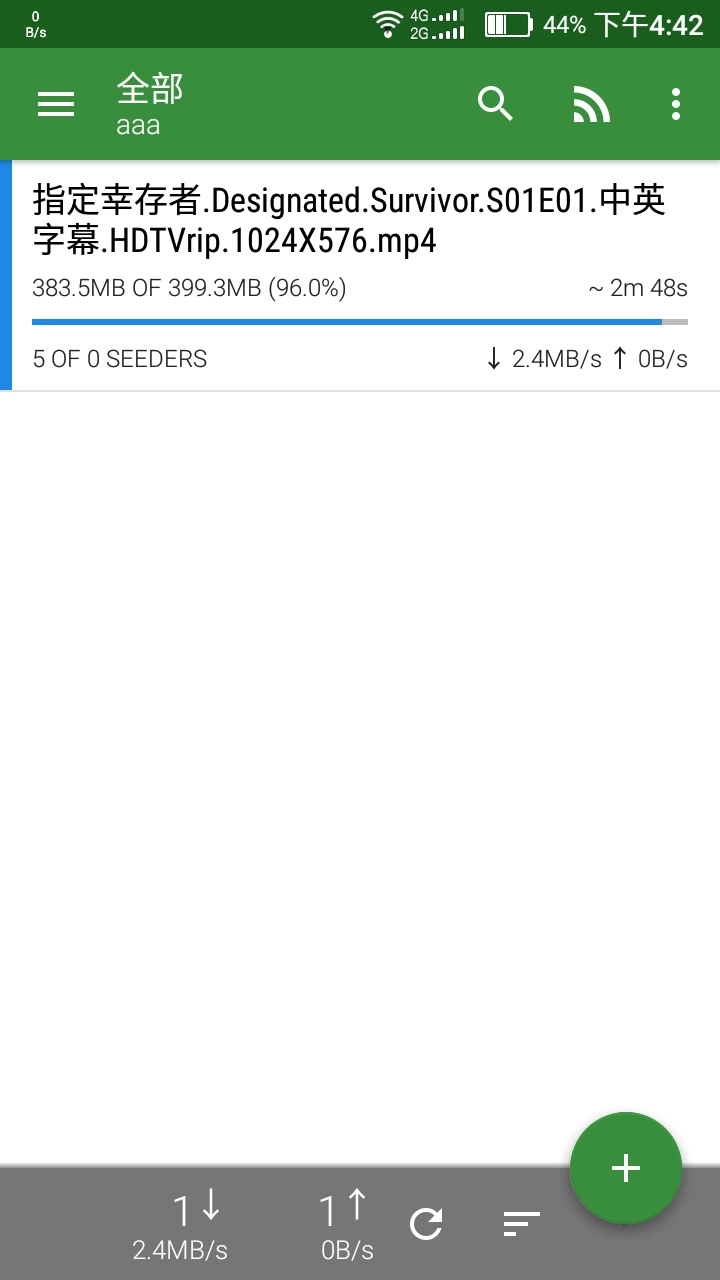The width and height of the screenshot is (720, 1280).
Task: Open the RSS feeds icon
Action: pos(591,104)
